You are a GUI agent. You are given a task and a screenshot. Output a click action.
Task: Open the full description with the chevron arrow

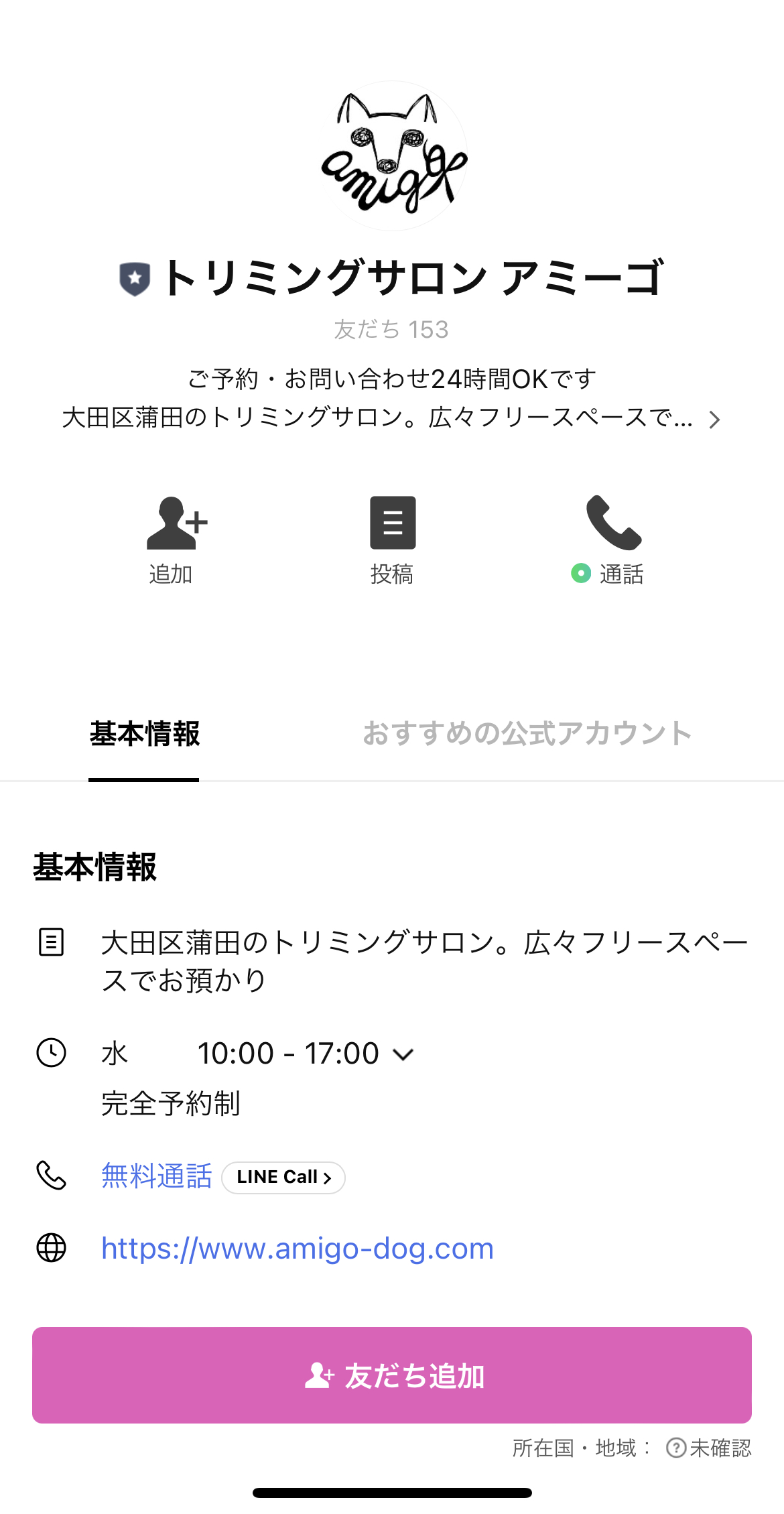tap(714, 420)
